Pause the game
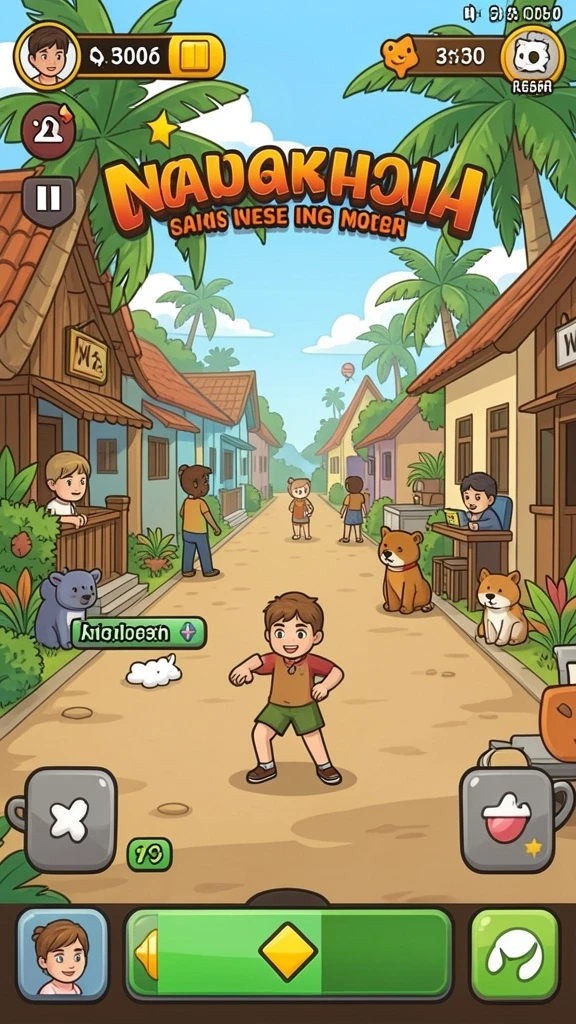 (x=49, y=199)
